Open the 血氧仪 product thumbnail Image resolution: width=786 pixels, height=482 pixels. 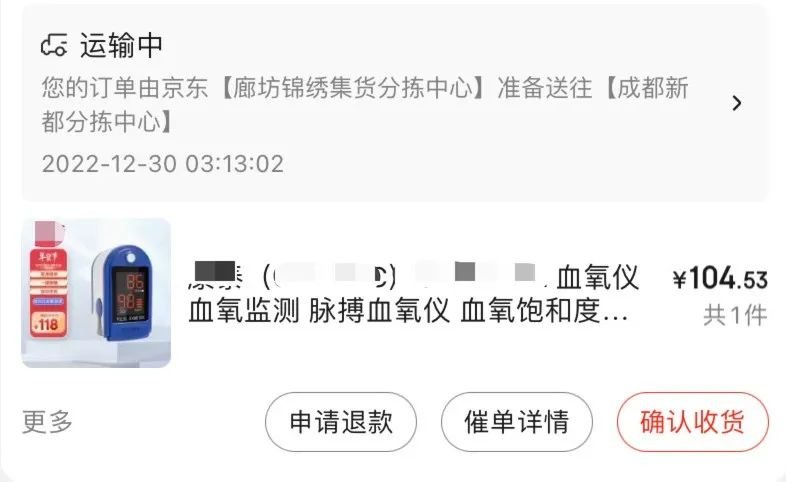[x=96, y=293]
